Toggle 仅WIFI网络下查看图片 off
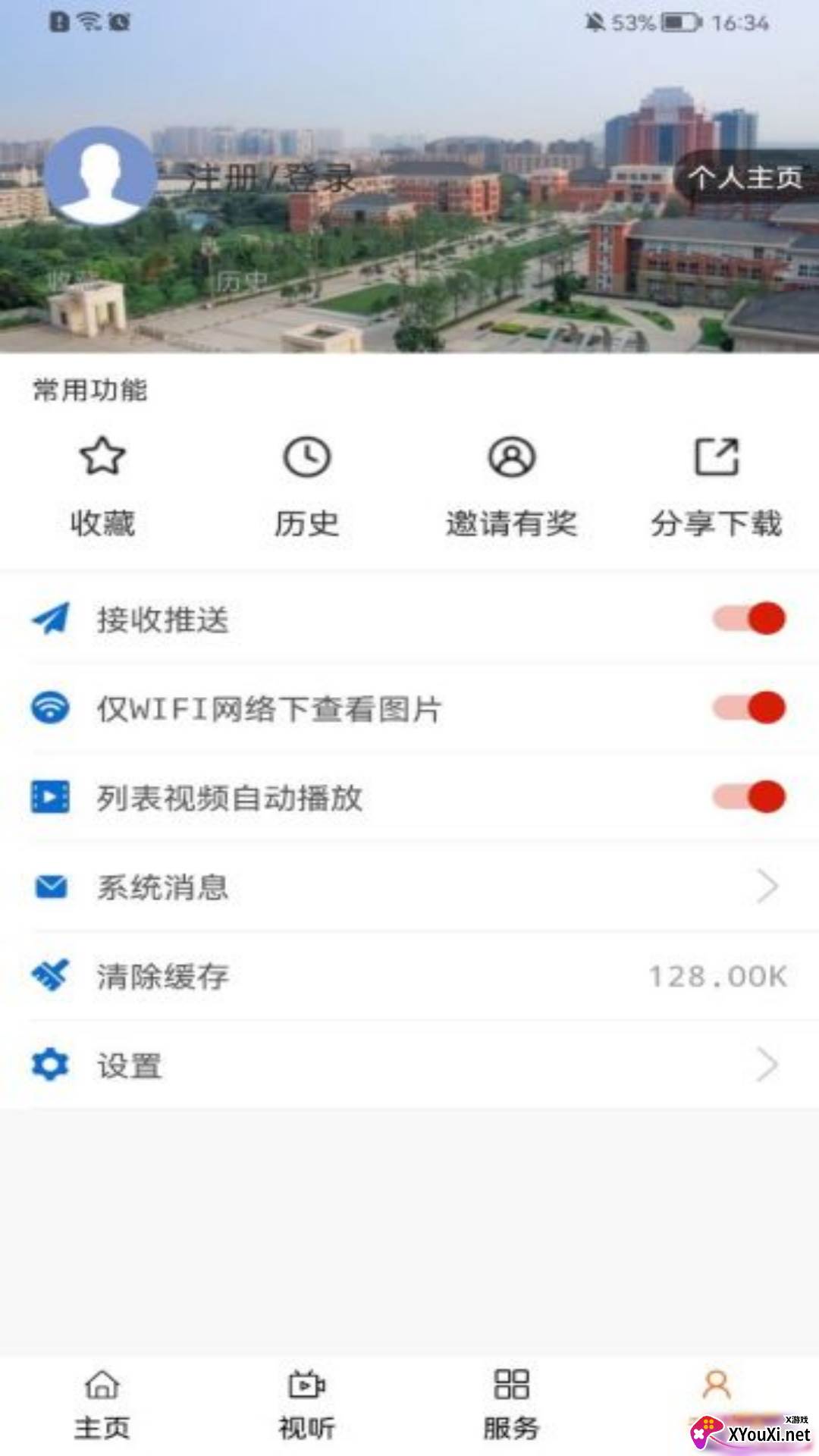Screen dimensions: 819x1456 coord(749,708)
